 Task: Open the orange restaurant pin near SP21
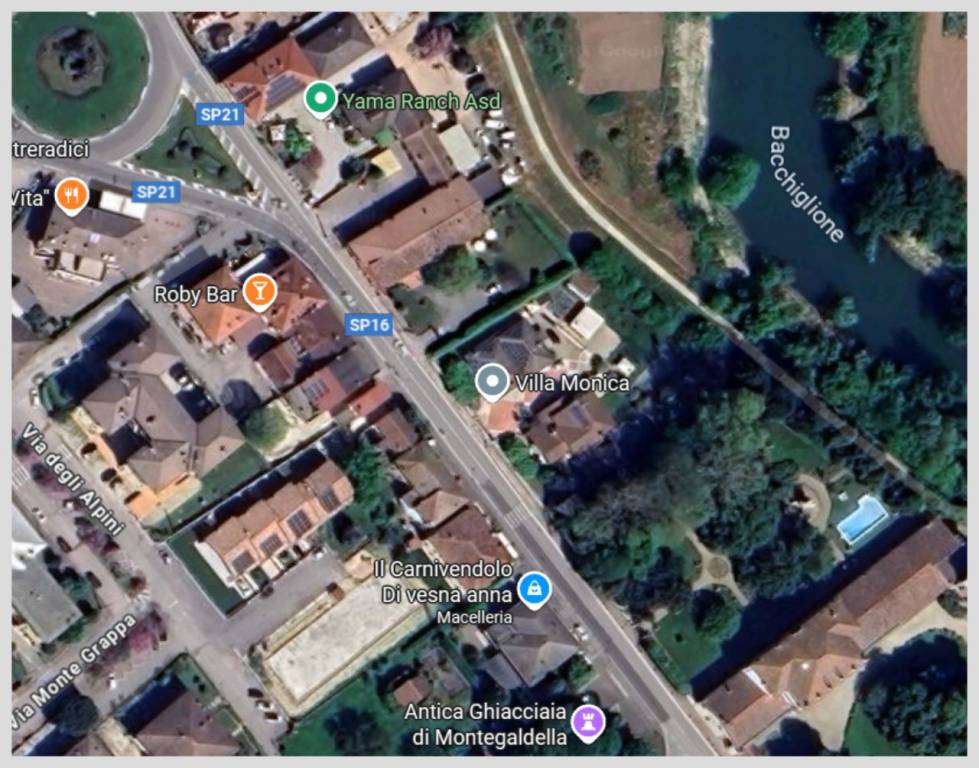[x=70, y=196]
